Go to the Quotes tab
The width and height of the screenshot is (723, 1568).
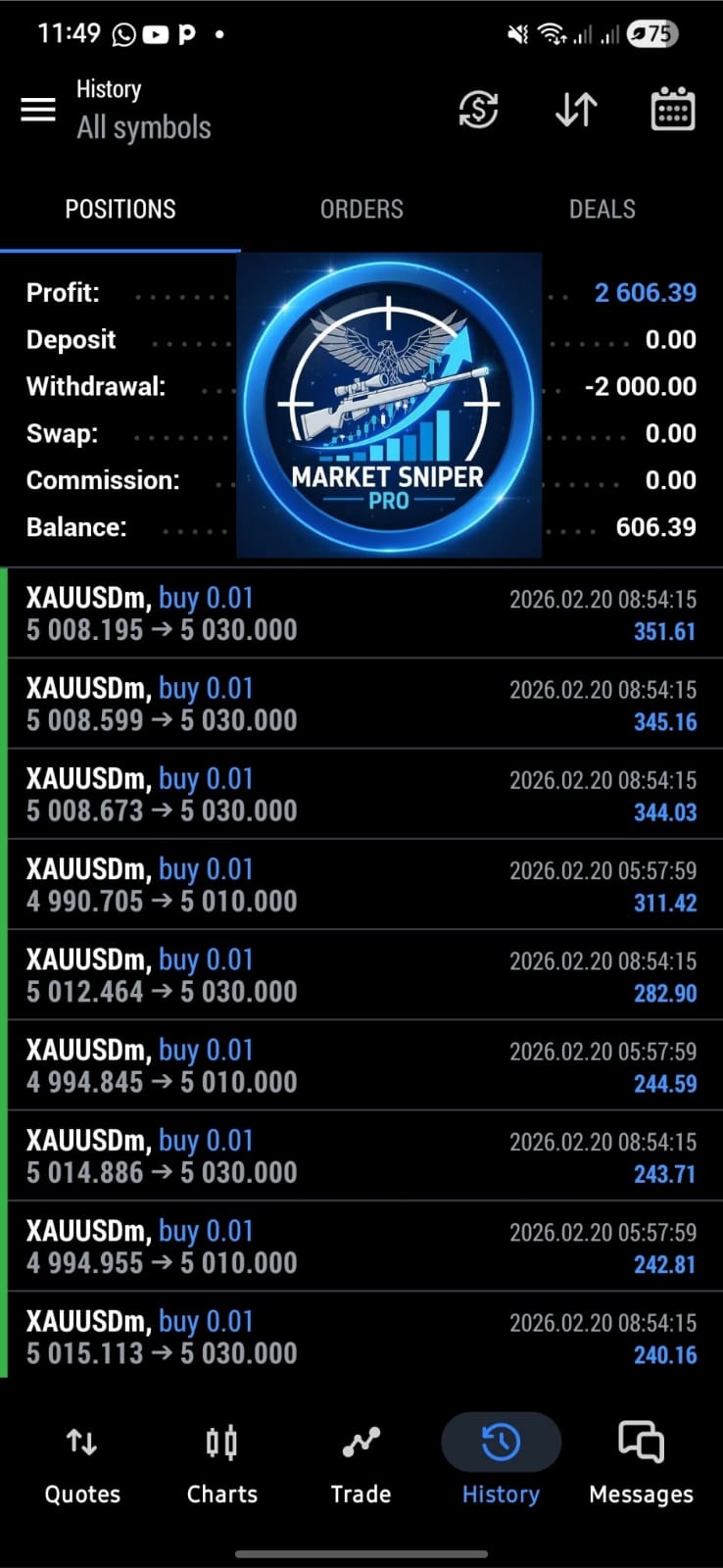coord(82,1464)
